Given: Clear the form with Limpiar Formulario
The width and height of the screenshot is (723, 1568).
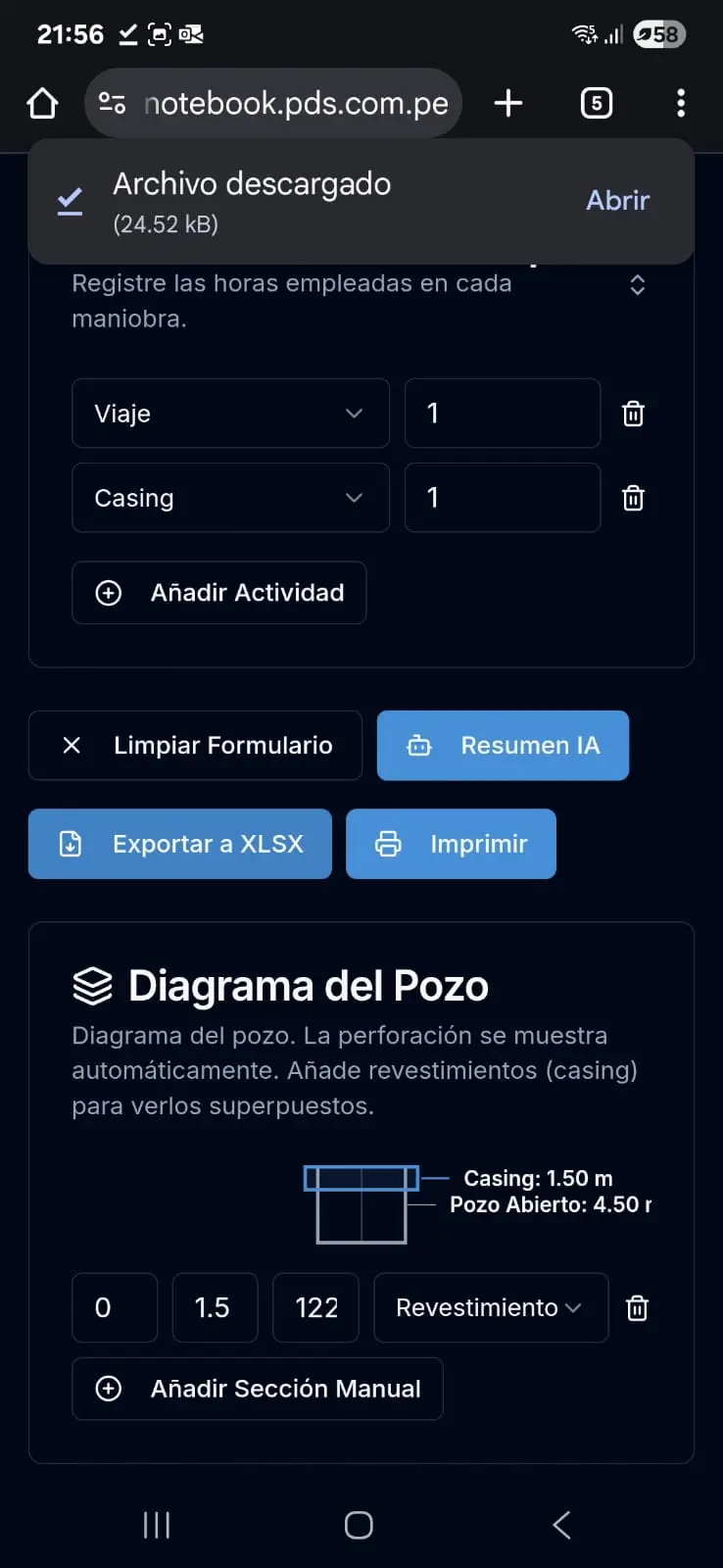Looking at the screenshot, I should pyautogui.click(x=195, y=746).
